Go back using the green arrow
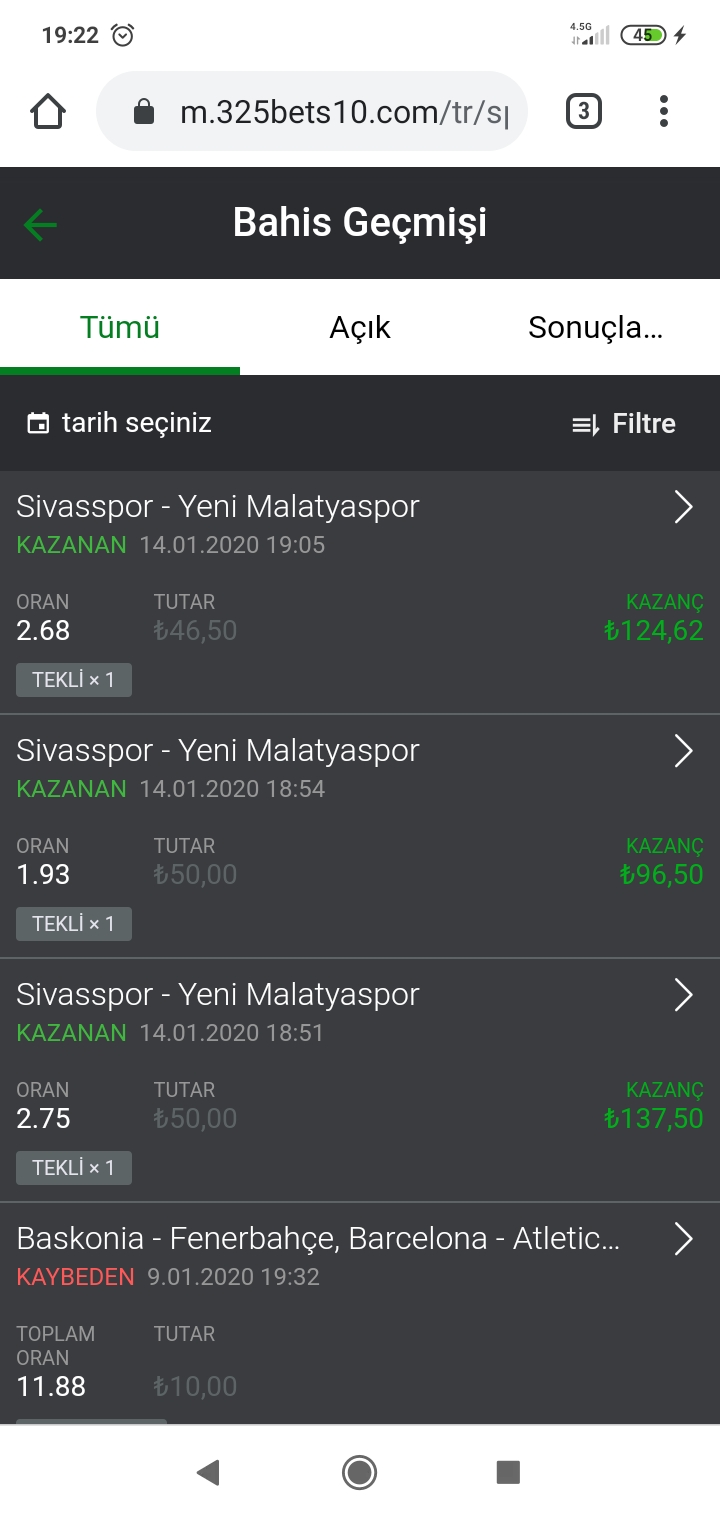 click(41, 224)
